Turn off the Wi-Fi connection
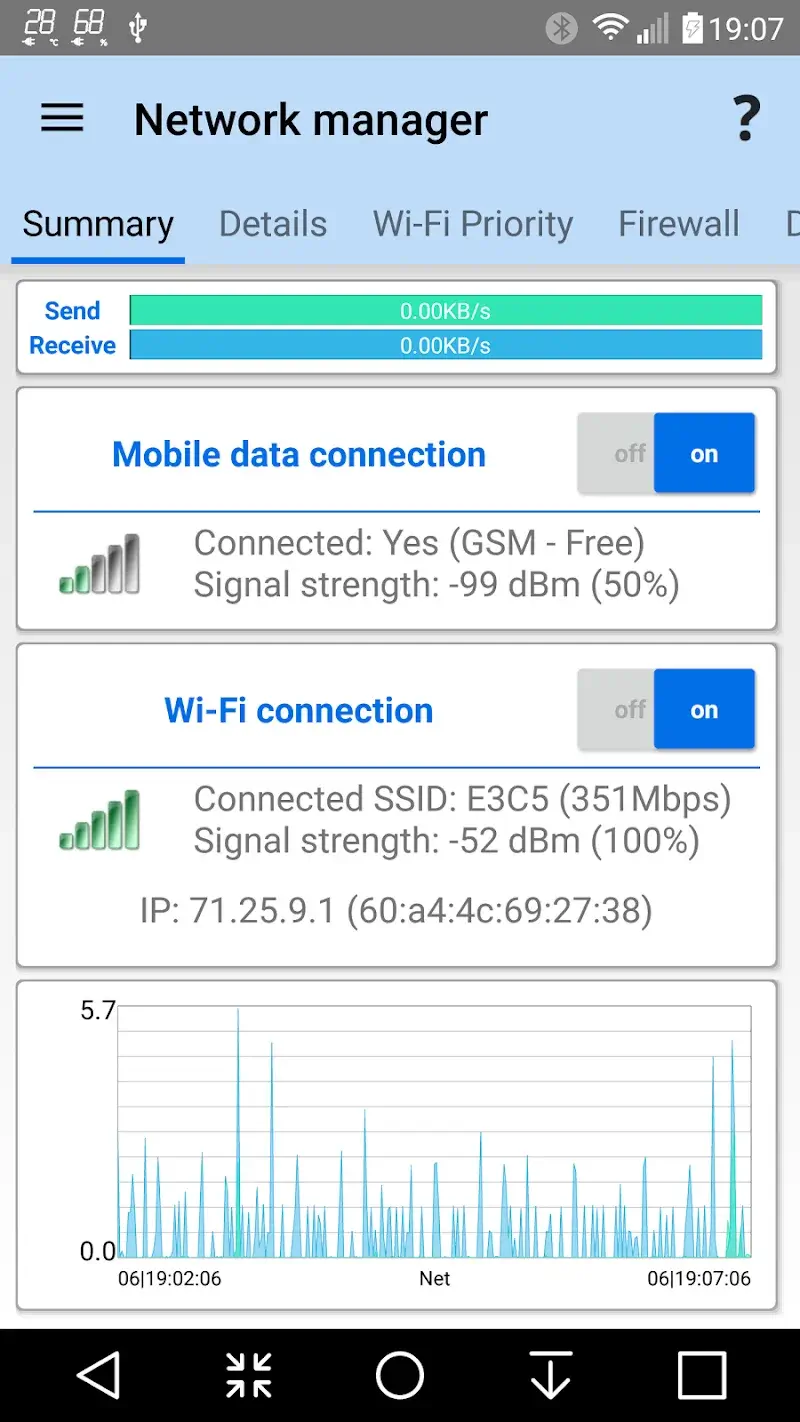The image size is (800, 1422). point(629,709)
